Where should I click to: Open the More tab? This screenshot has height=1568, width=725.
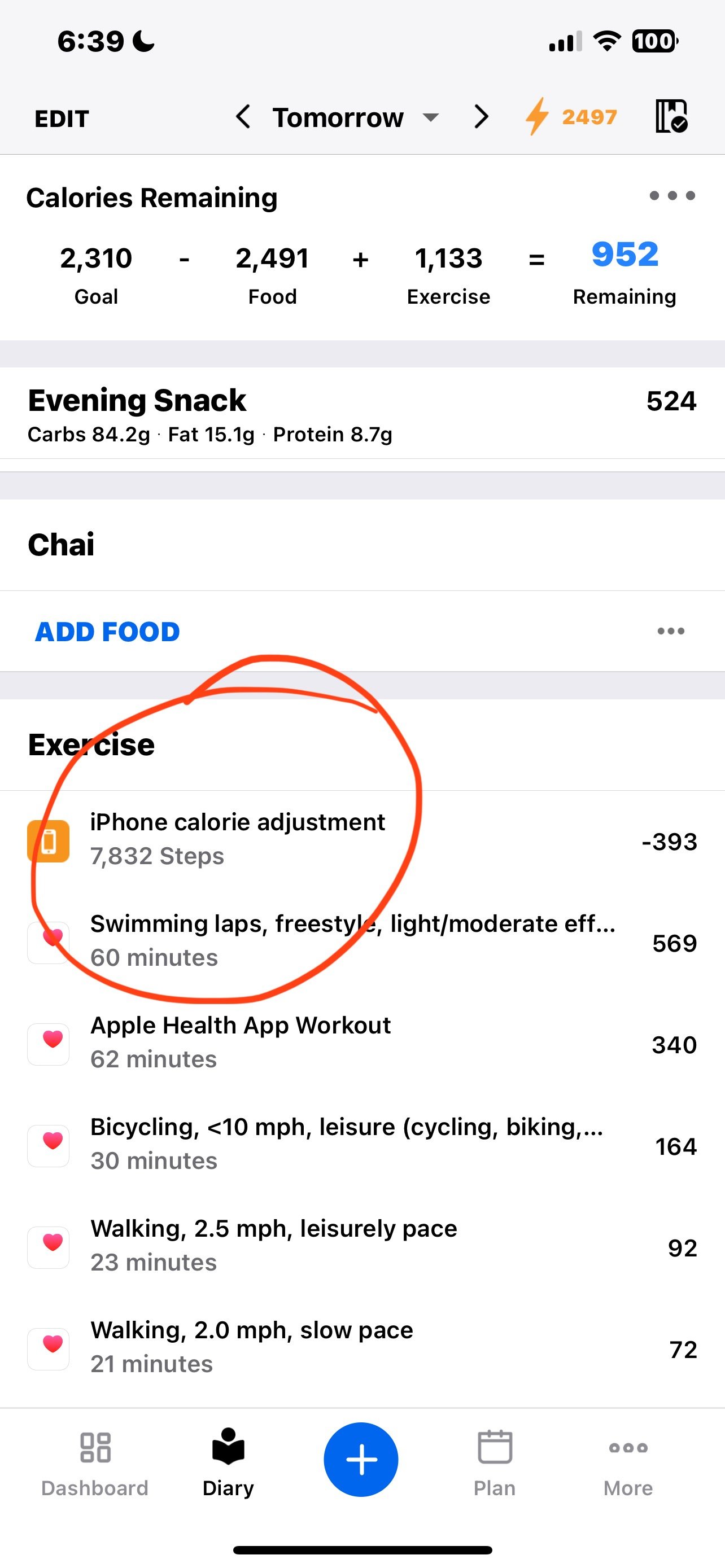[x=628, y=1462]
